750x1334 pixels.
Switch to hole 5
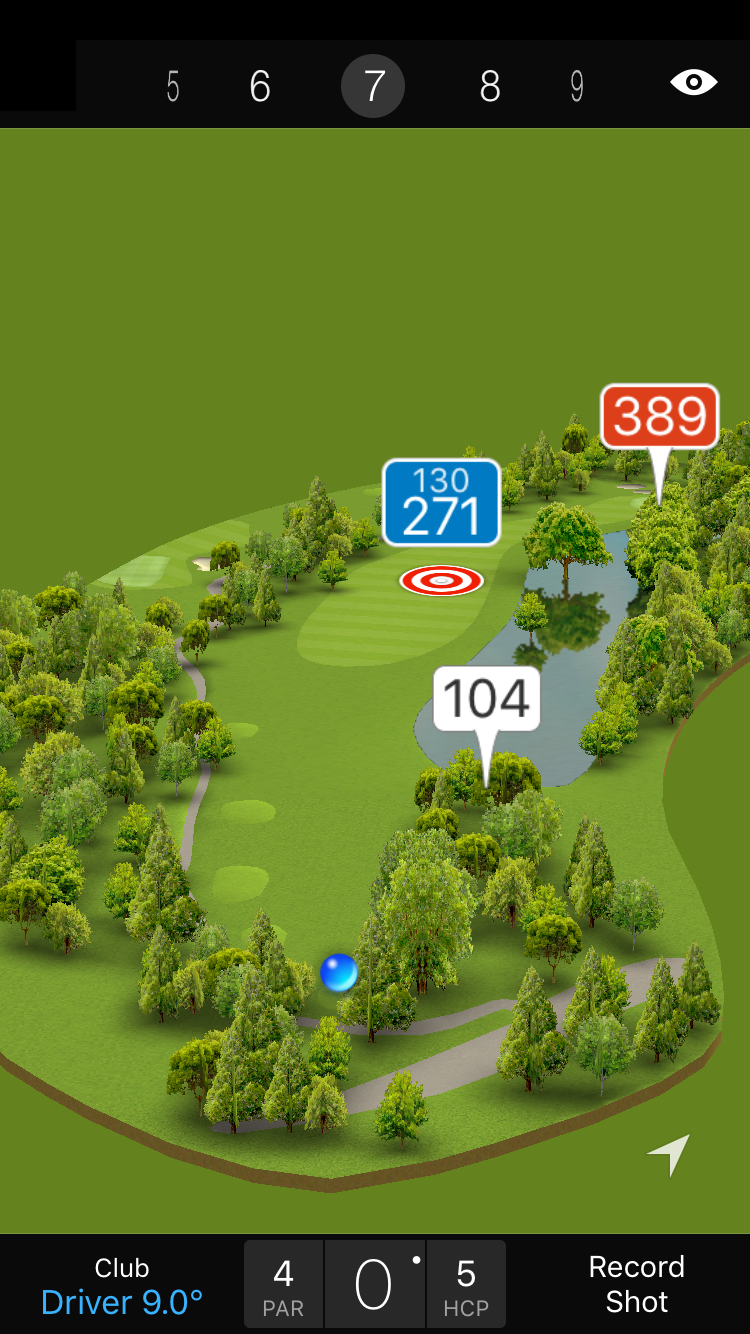pyautogui.click(x=173, y=87)
